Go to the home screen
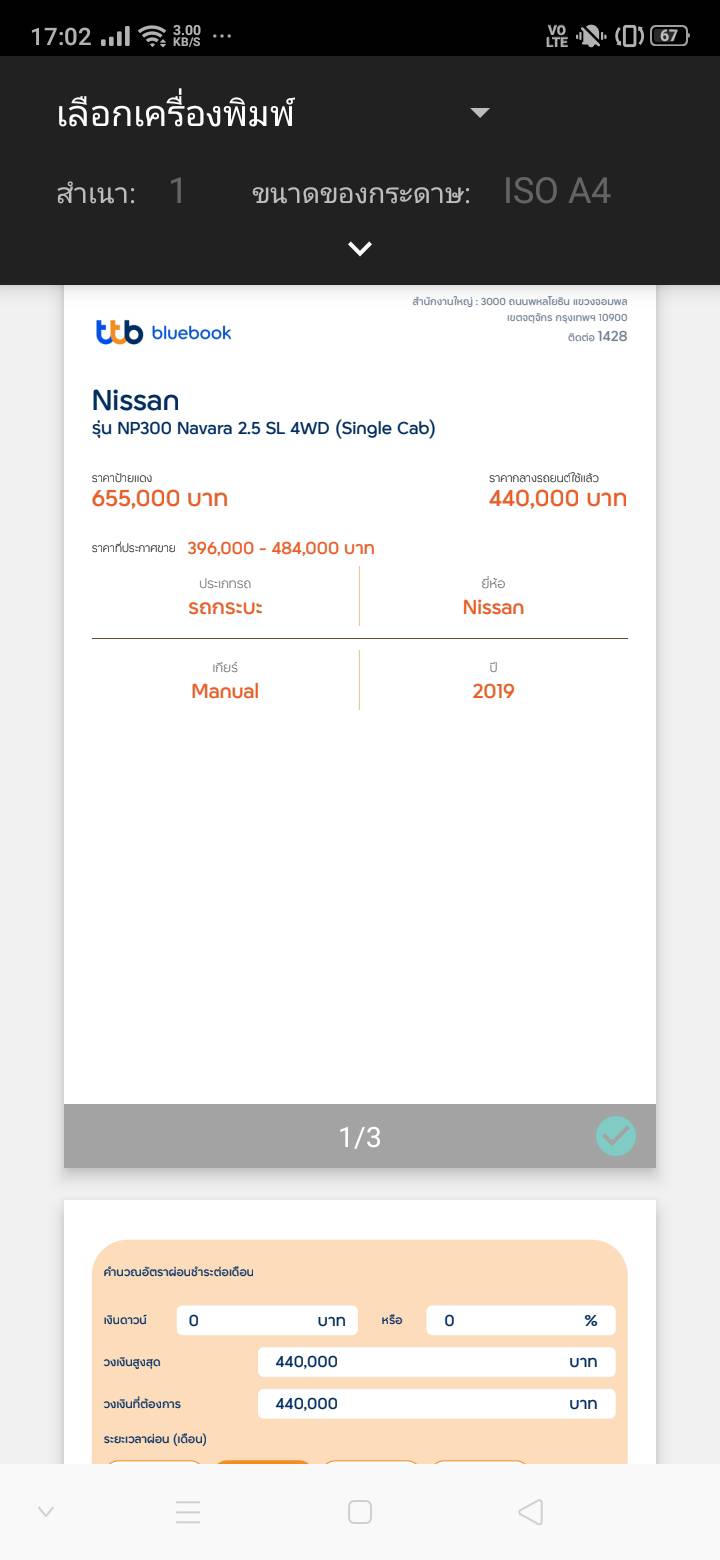This screenshot has width=720, height=1560. (360, 1512)
